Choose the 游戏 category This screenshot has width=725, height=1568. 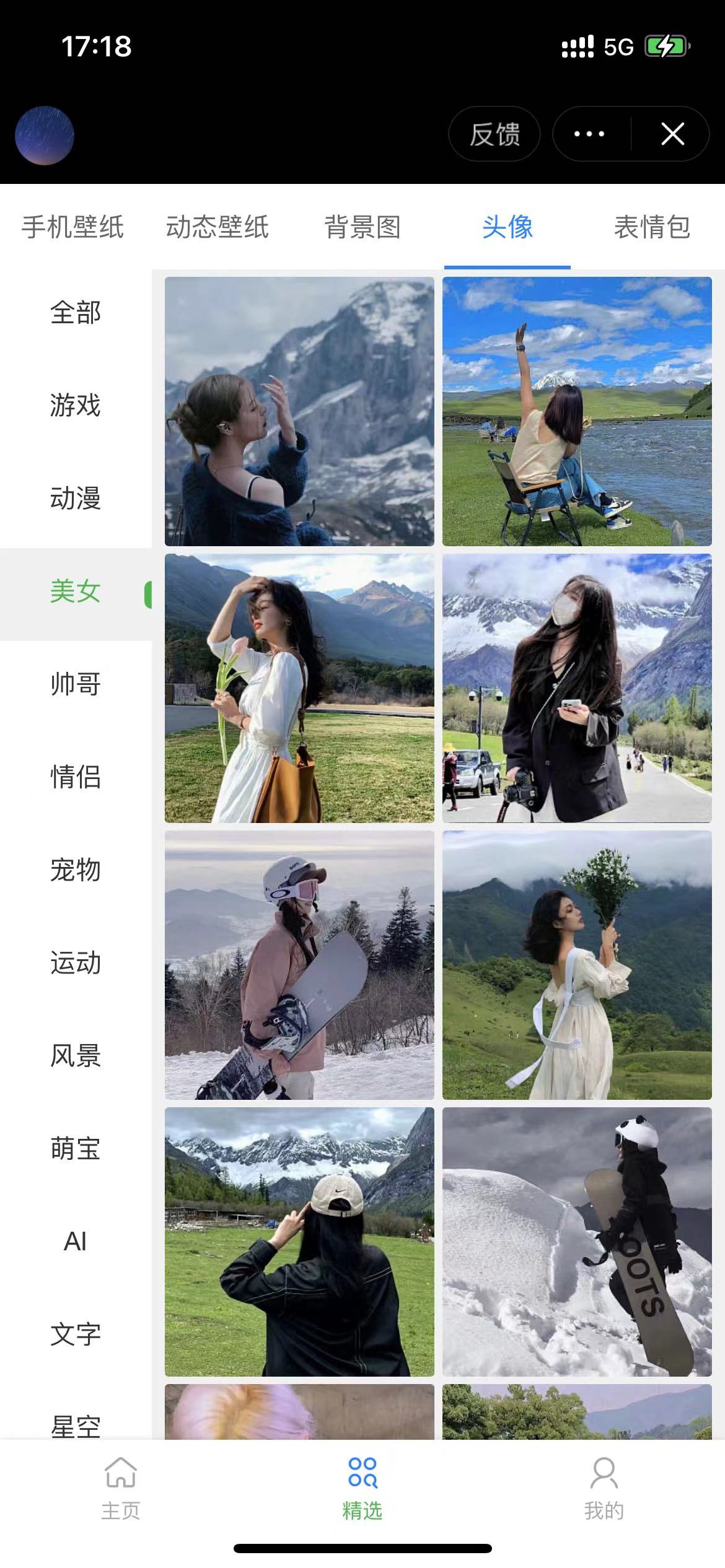pyautogui.click(x=76, y=406)
